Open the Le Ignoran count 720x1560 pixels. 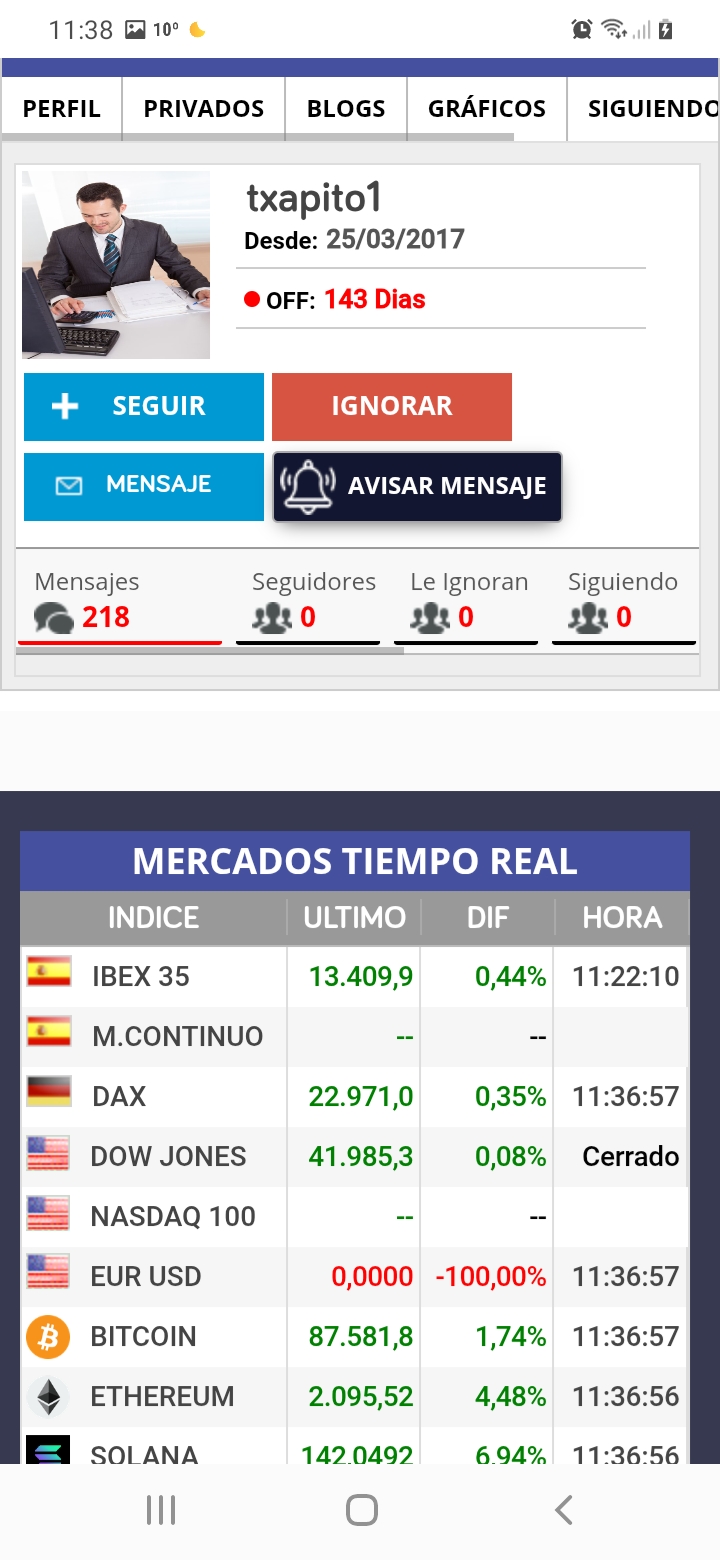[466, 601]
